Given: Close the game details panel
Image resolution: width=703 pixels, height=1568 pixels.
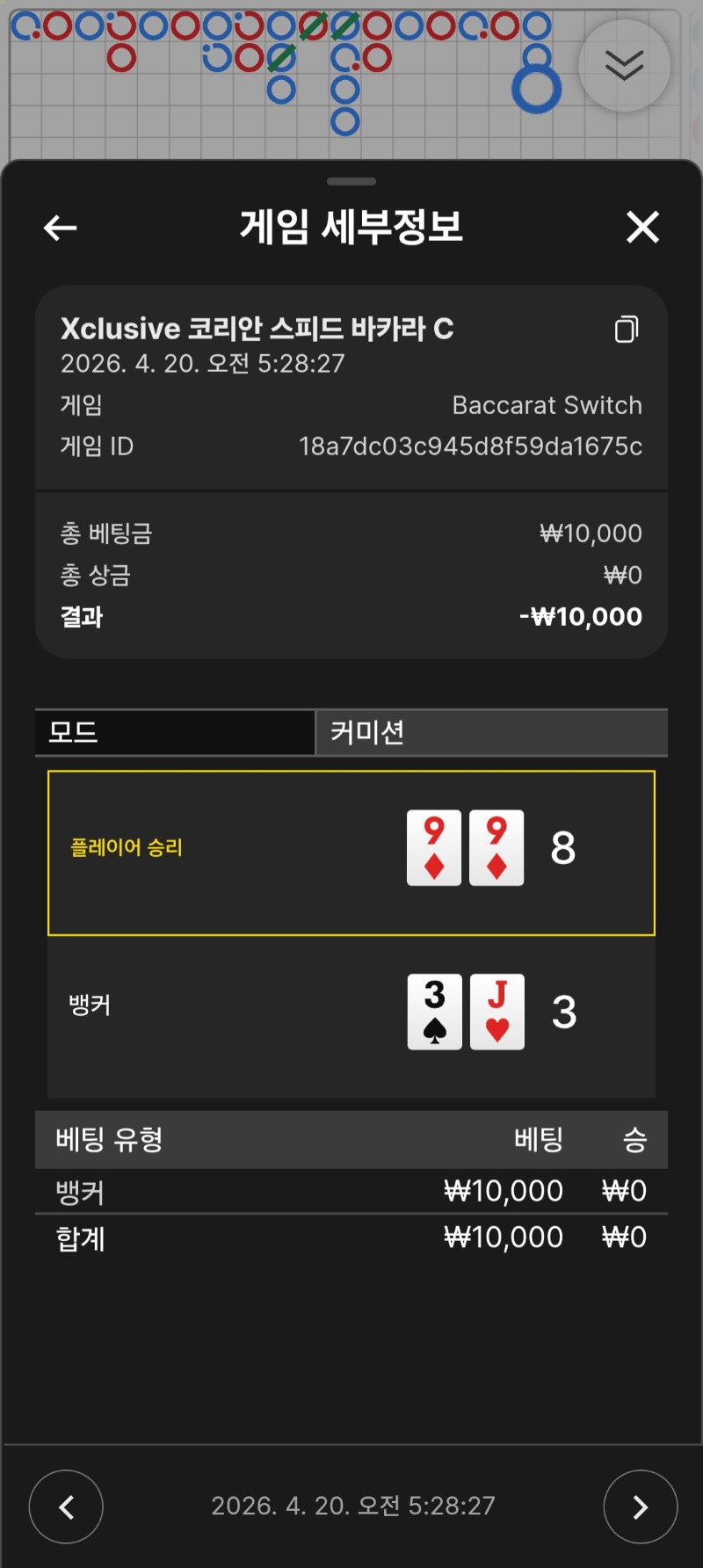Looking at the screenshot, I should tap(642, 228).
